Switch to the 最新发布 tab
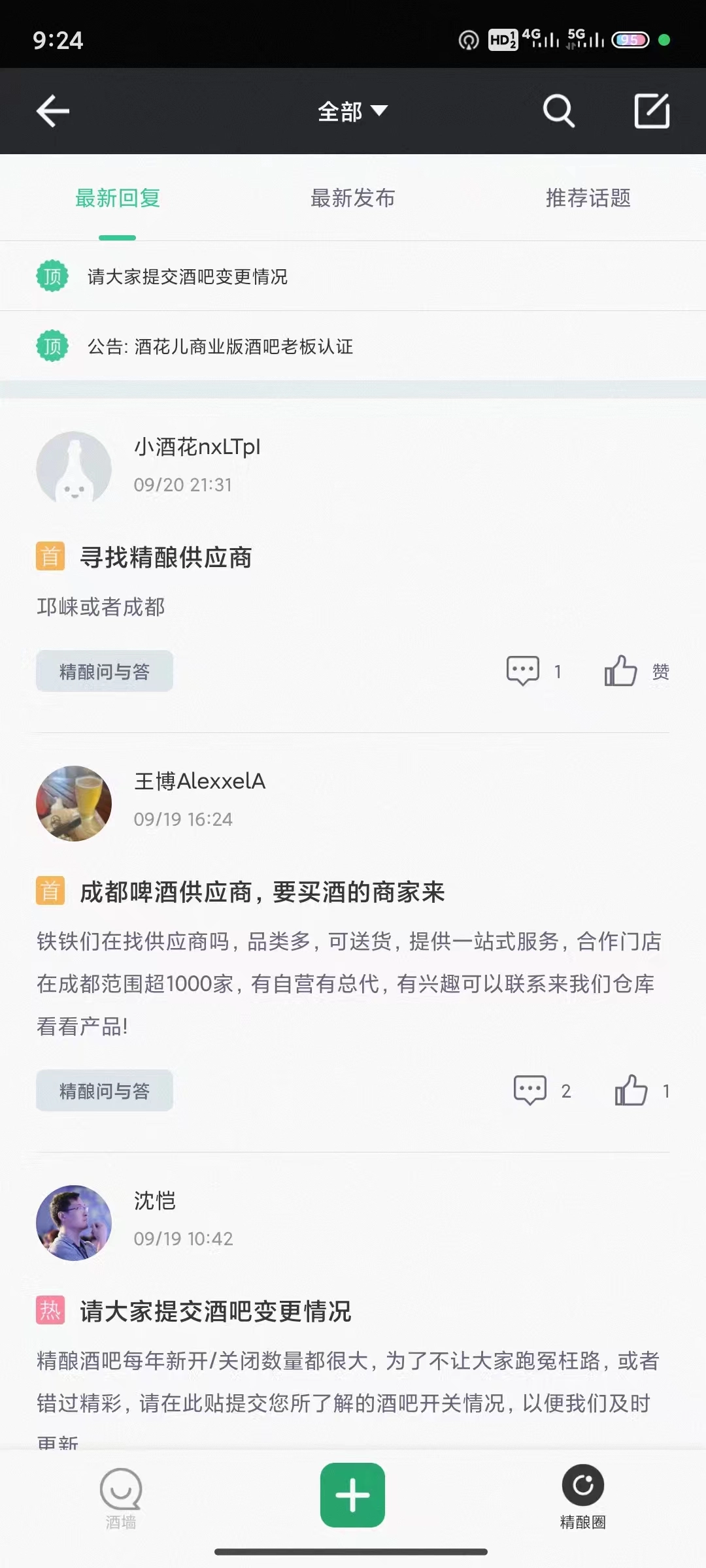706x1568 pixels. (x=352, y=198)
